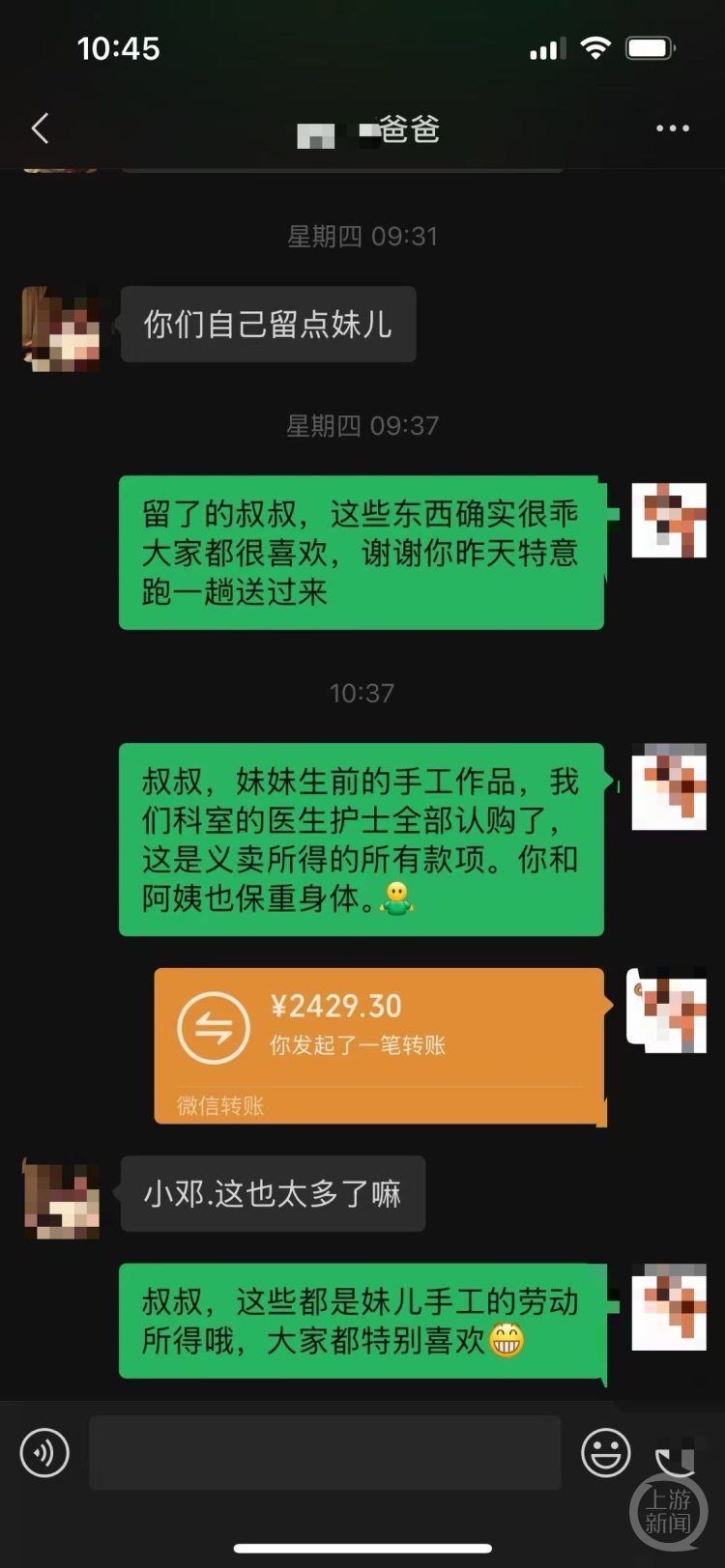725x1568 pixels.
Task: Tap the message text field
Action: click(x=325, y=1452)
